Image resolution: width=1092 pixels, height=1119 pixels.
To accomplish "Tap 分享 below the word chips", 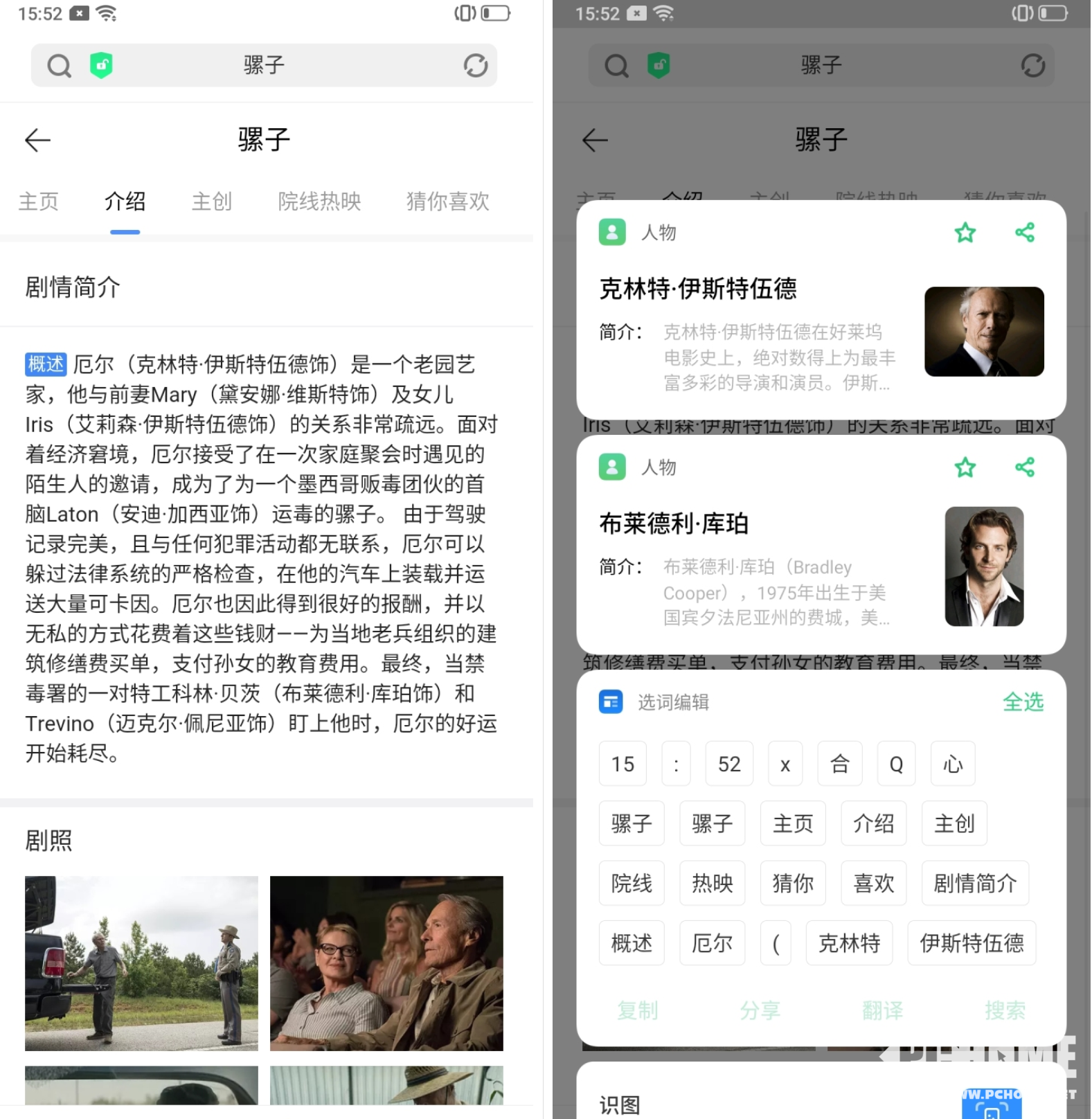I will coord(760,1010).
